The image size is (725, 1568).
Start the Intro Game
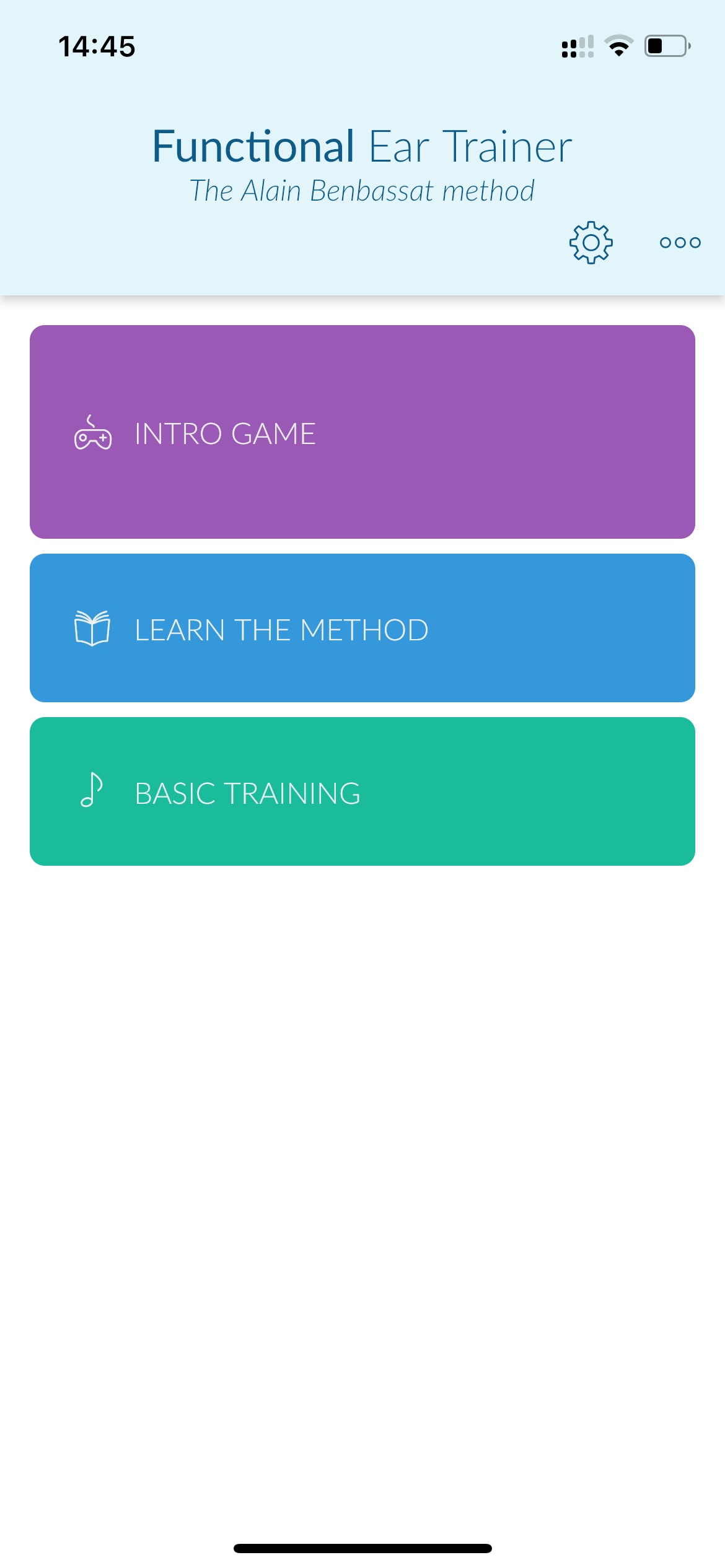pos(362,432)
